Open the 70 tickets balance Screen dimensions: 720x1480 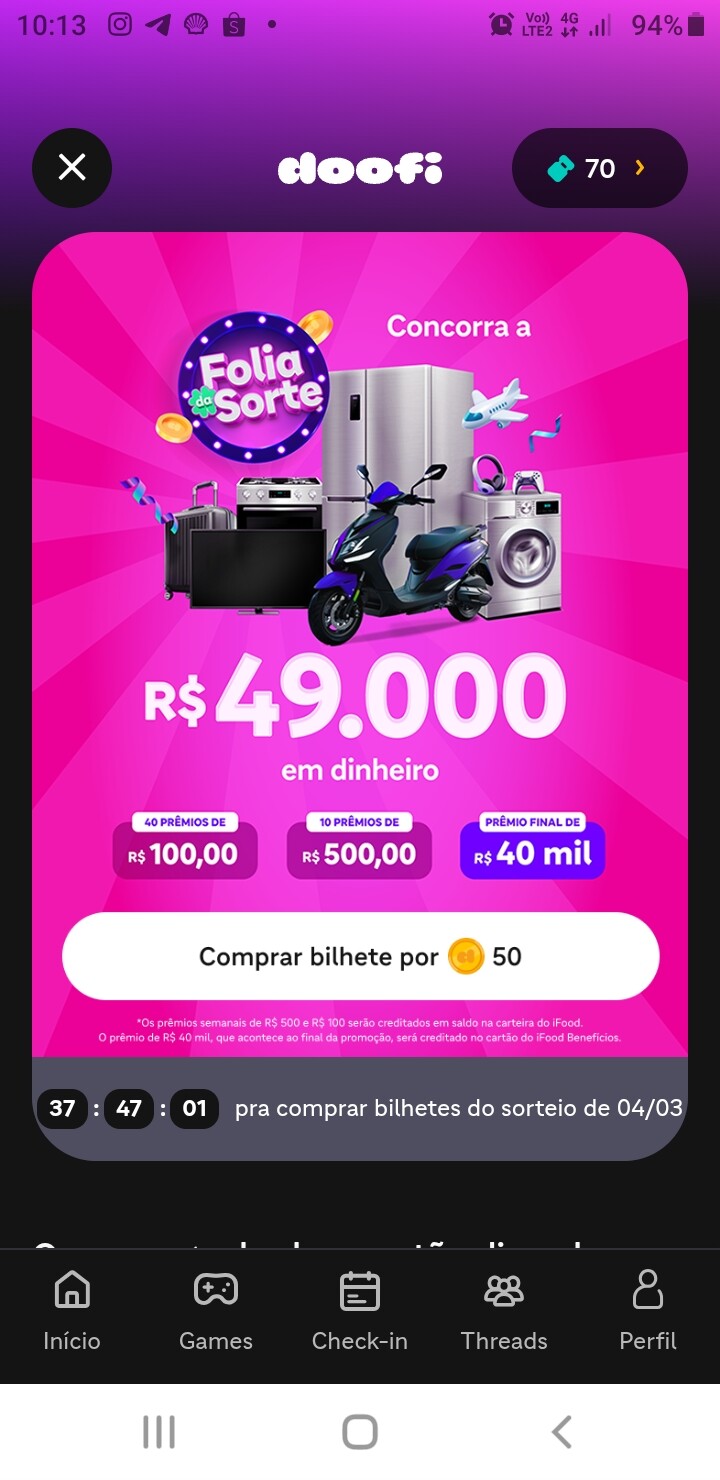coord(600,168)
